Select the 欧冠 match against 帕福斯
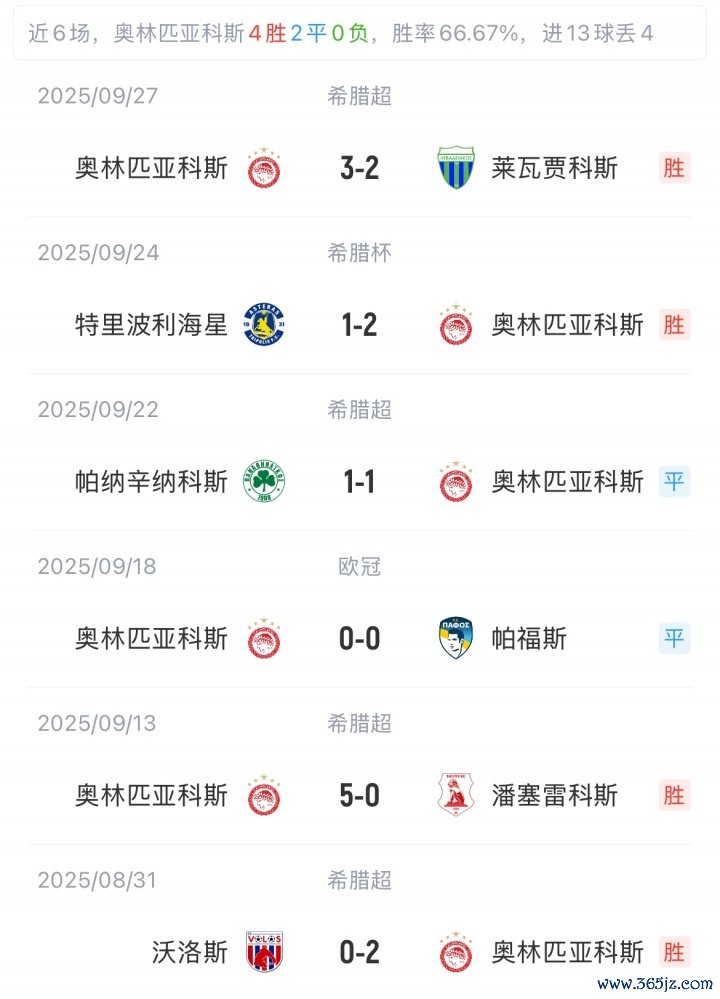The image size is (720, 999). pyautogui.click(x=359, y=638)
